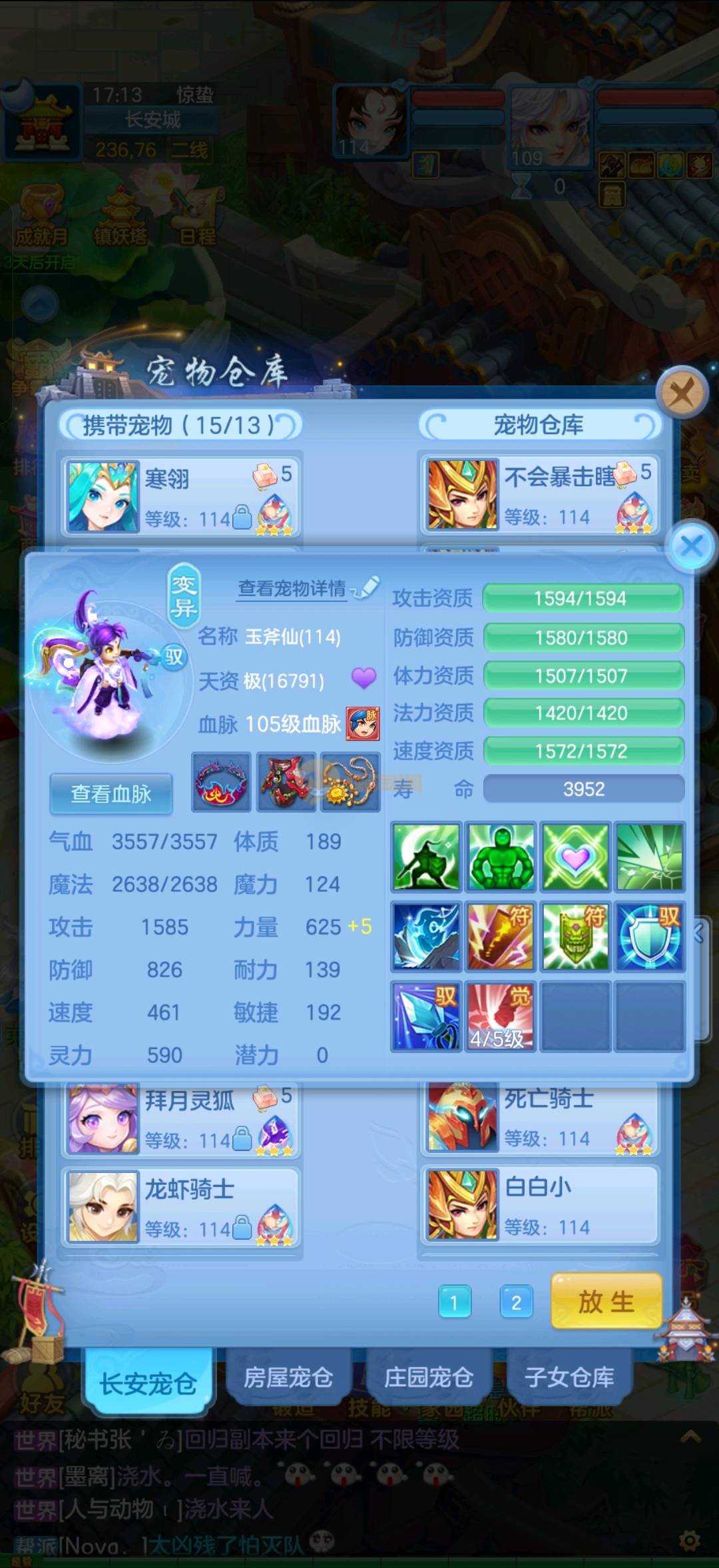Viewport: 719px width, 1568px height.
Task: Switch to the 房屋宠仓 tab
Action: 288,1377
